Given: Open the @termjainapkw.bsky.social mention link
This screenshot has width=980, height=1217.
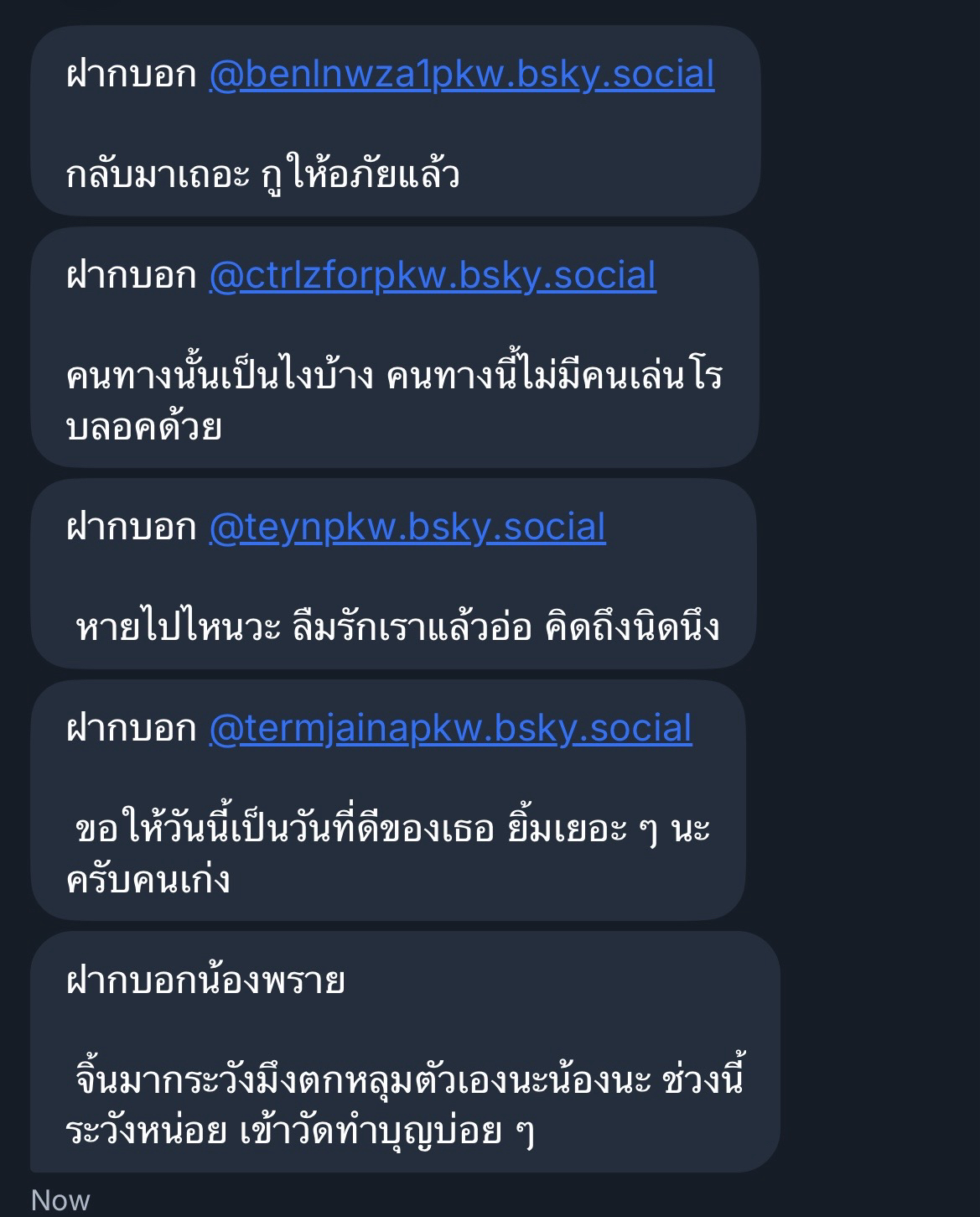Looking at the screenshot, I should click(x=450, y=728).
